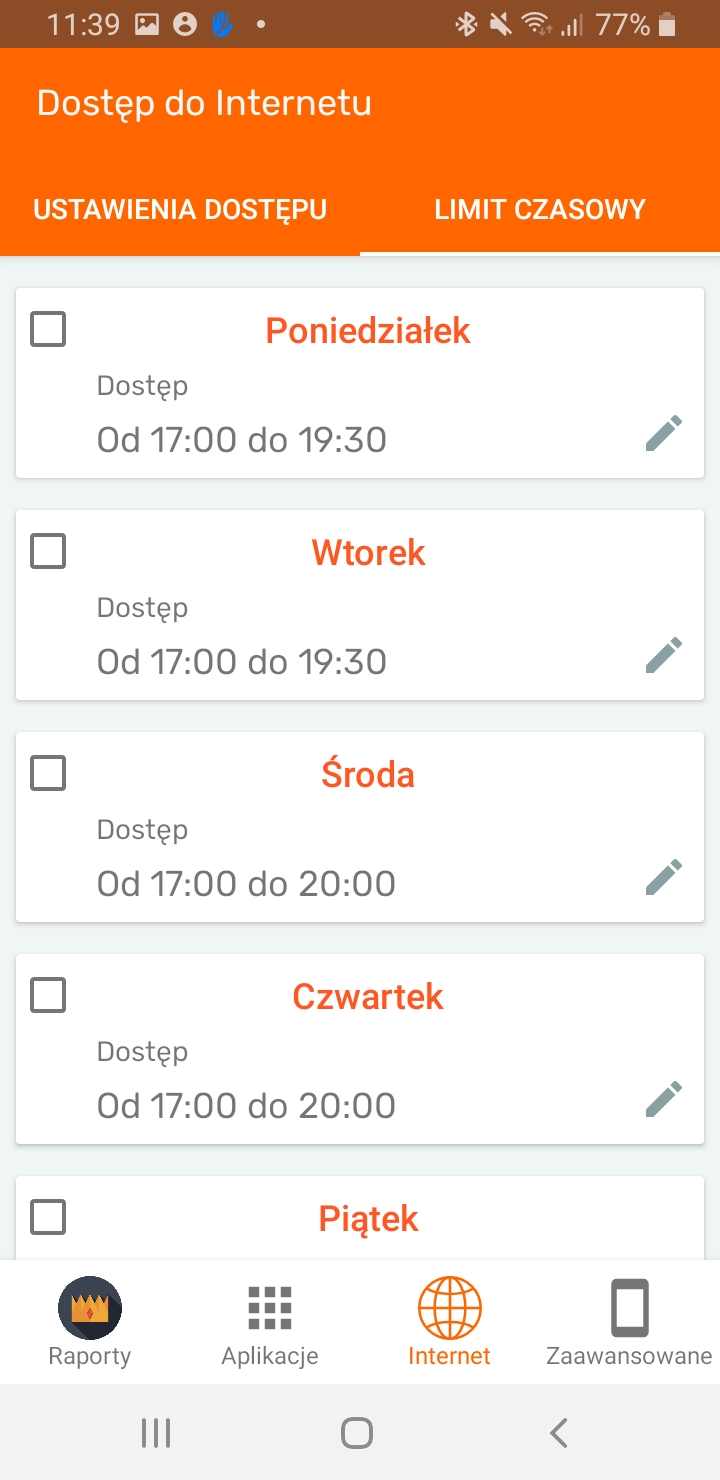This screenshot has width=720, height=1480.
Task: Mark the Czwartek checkbox
Action: 48,995
